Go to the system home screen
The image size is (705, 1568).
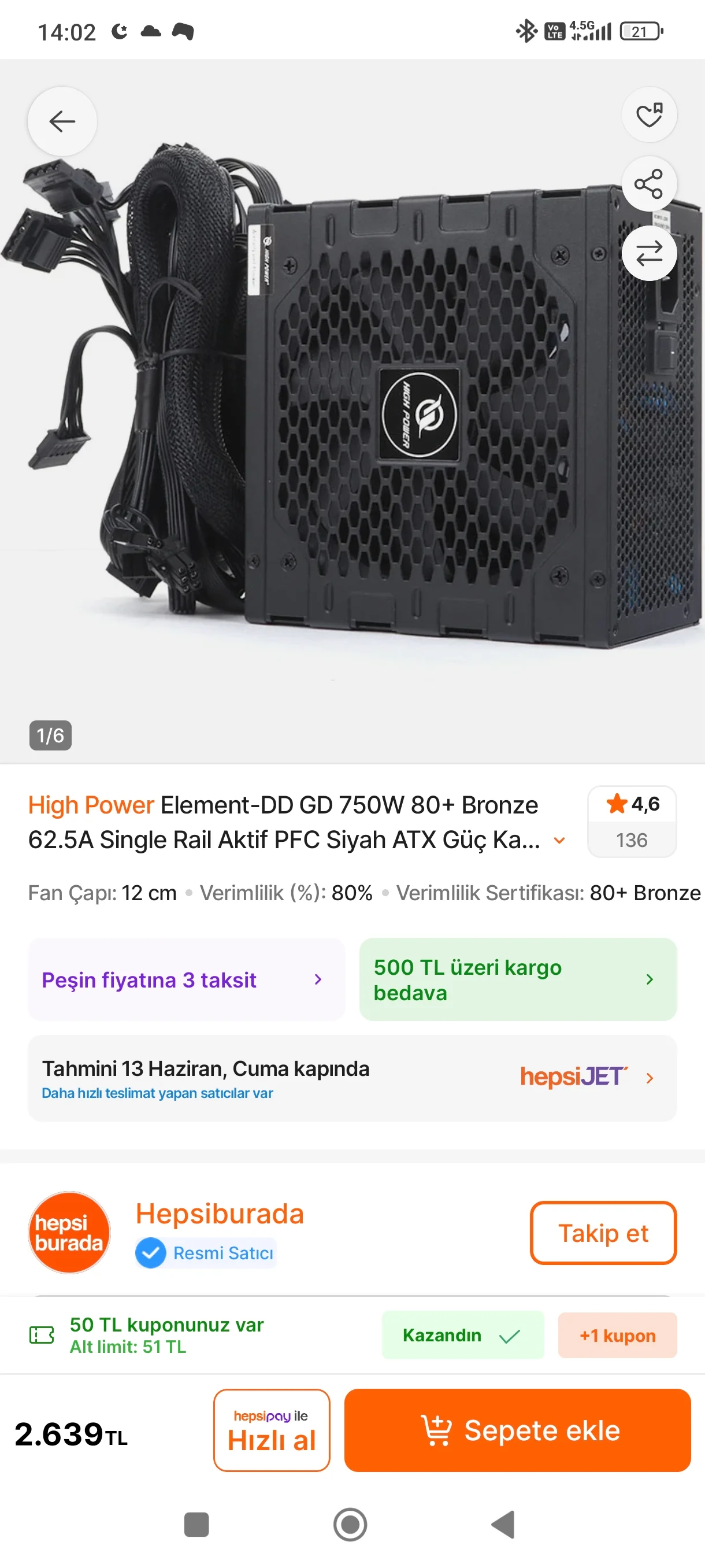[x=350, y=1524]
